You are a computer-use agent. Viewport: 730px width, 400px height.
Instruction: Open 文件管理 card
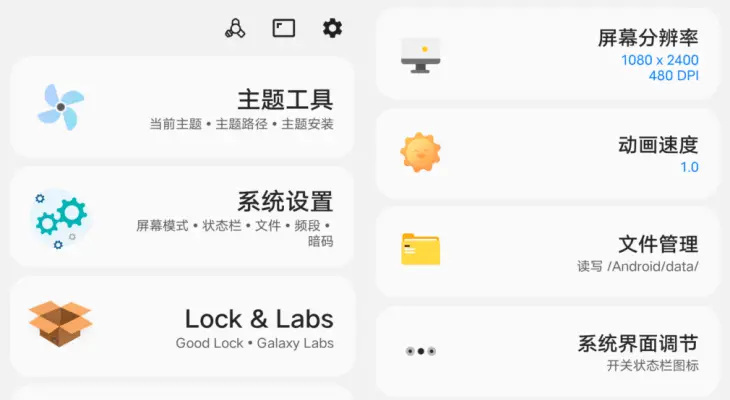point(547,251)
